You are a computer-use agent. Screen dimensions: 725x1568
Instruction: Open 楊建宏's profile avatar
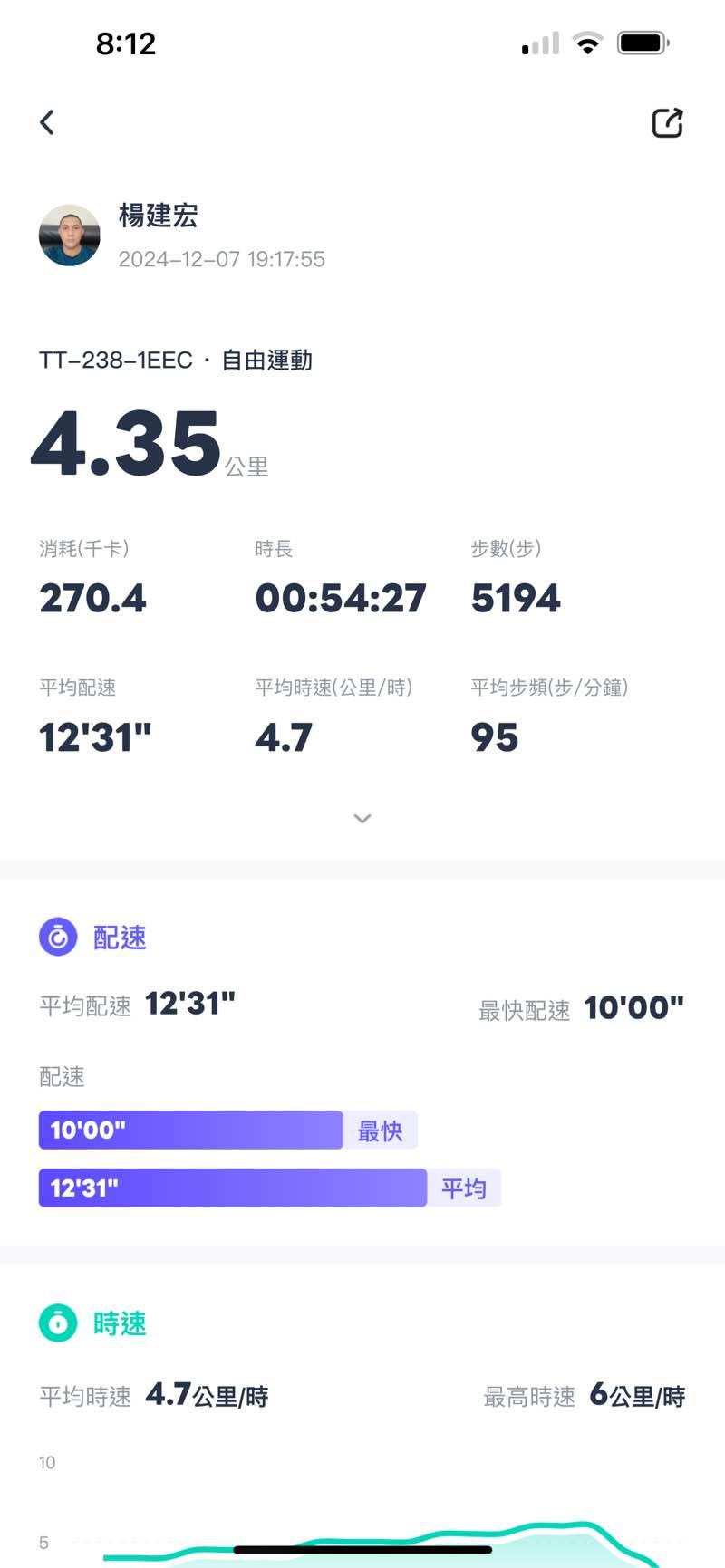pos(70,236)
